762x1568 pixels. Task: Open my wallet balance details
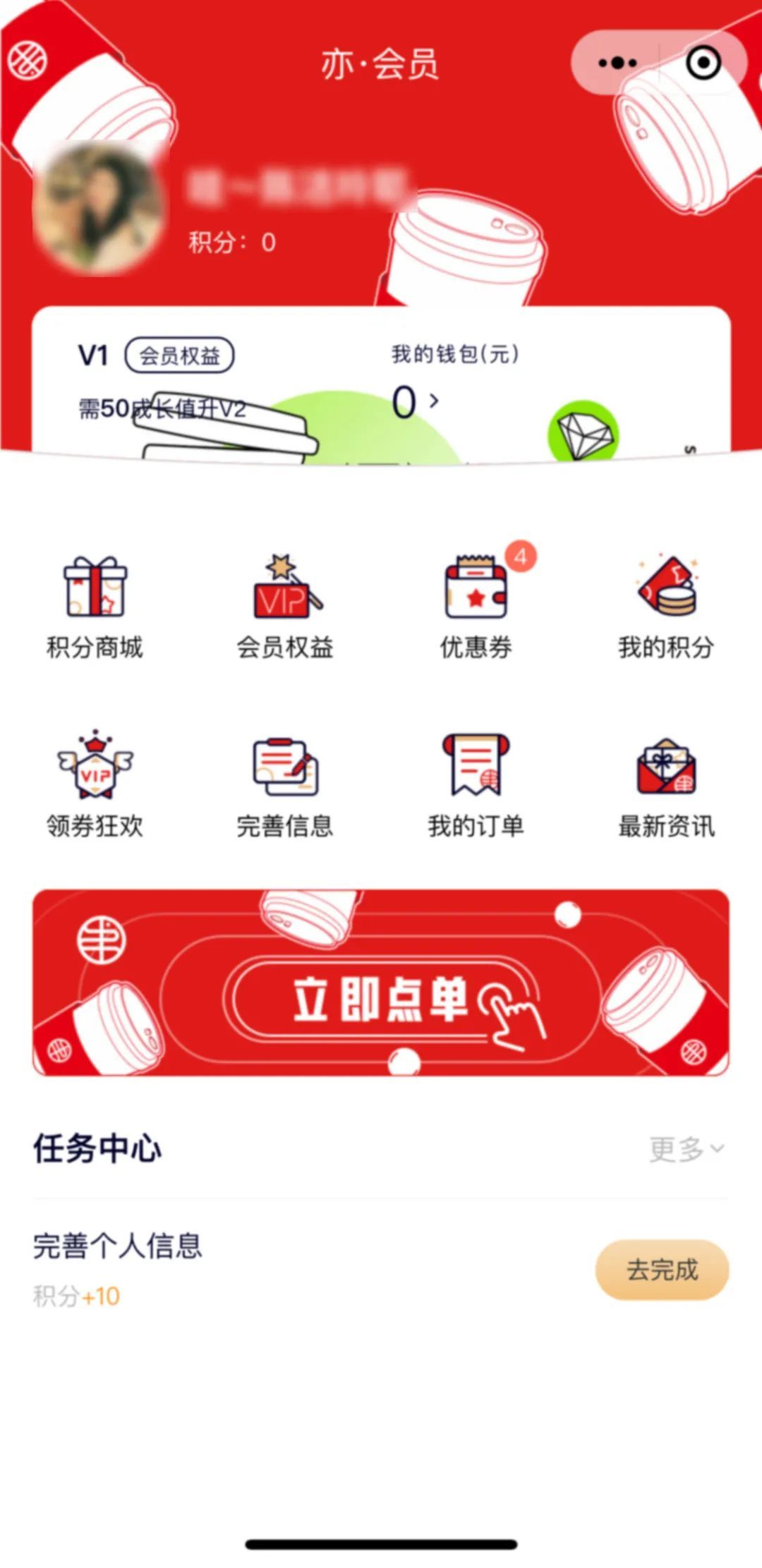pyautogui.click(x=416, y=402)
